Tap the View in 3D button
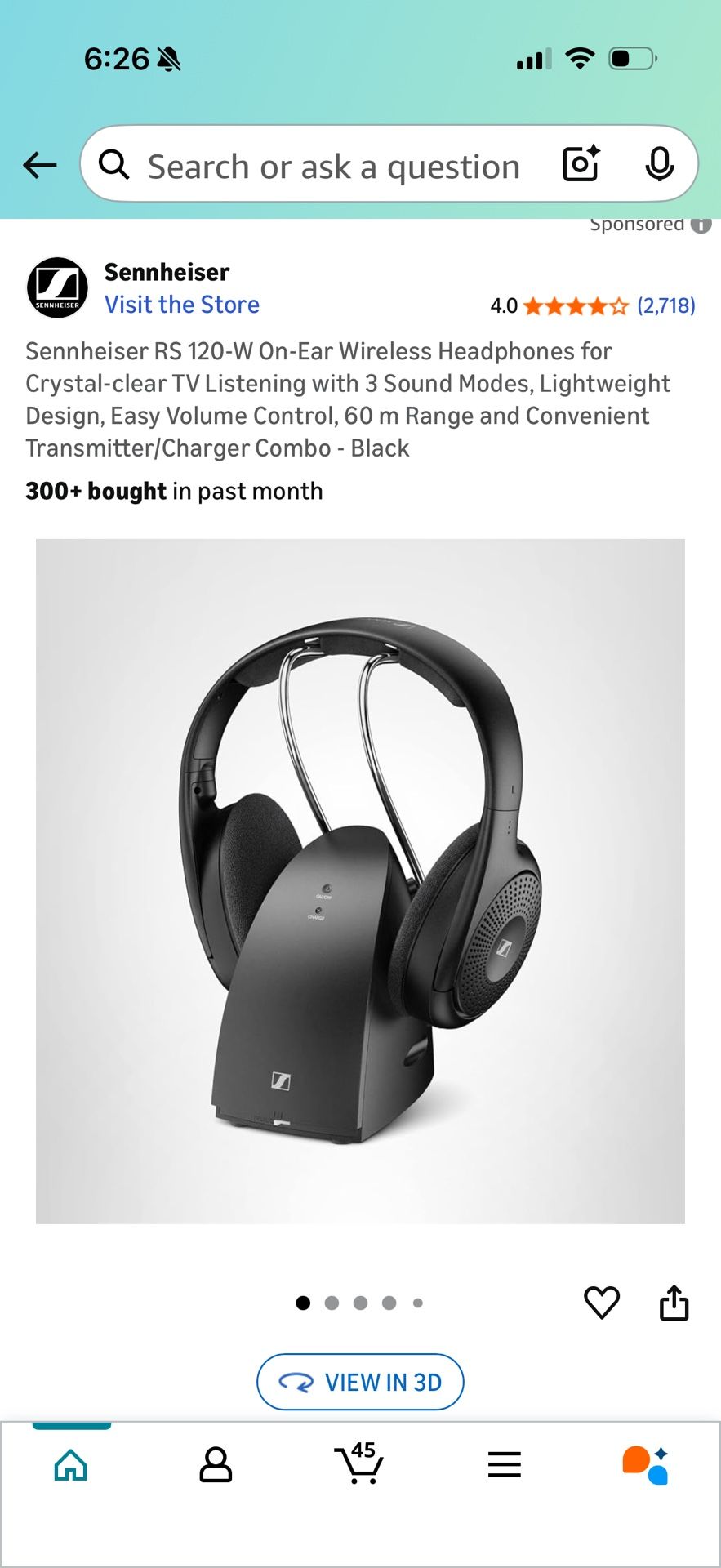 [x=360, y=1382]
